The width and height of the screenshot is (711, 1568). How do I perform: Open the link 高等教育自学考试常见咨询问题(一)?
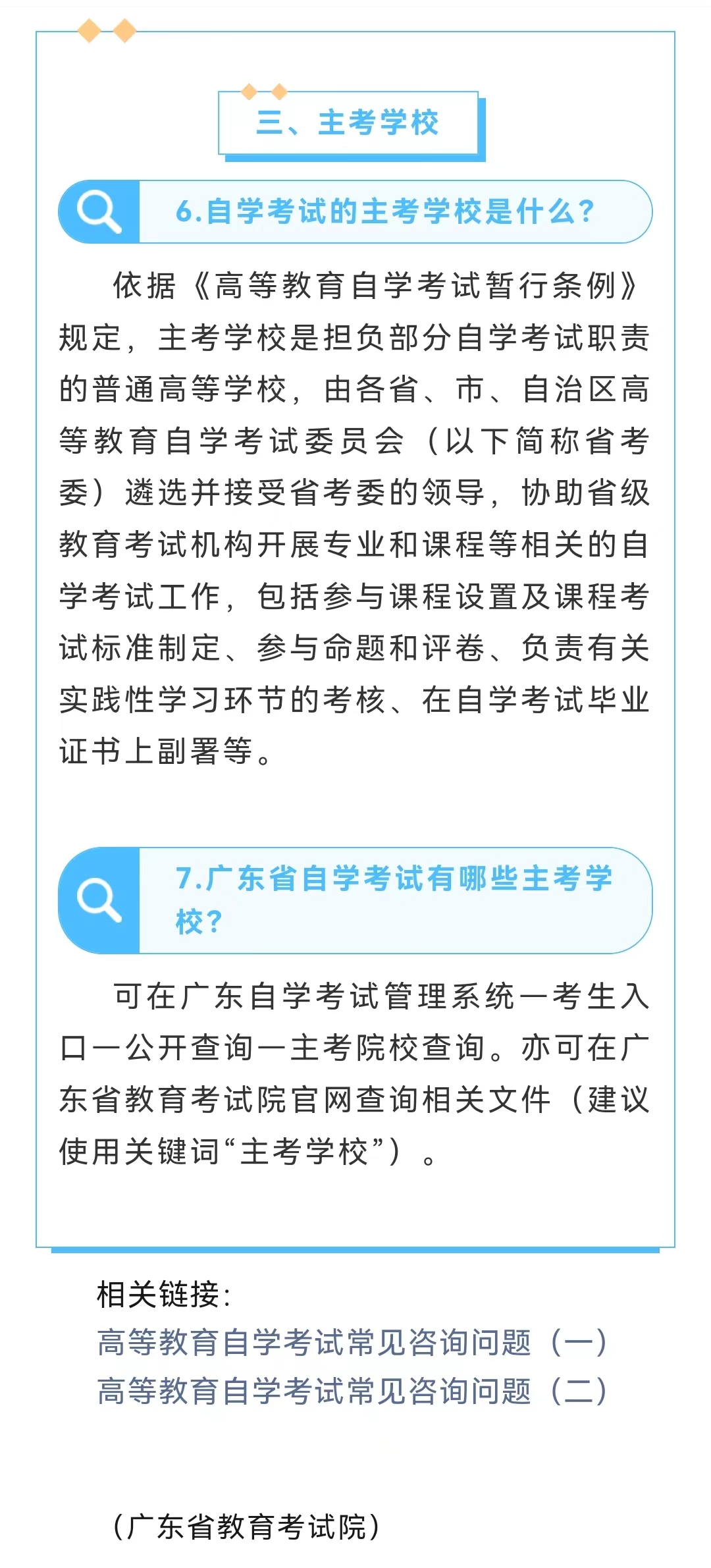click(x=352, y=1343)
